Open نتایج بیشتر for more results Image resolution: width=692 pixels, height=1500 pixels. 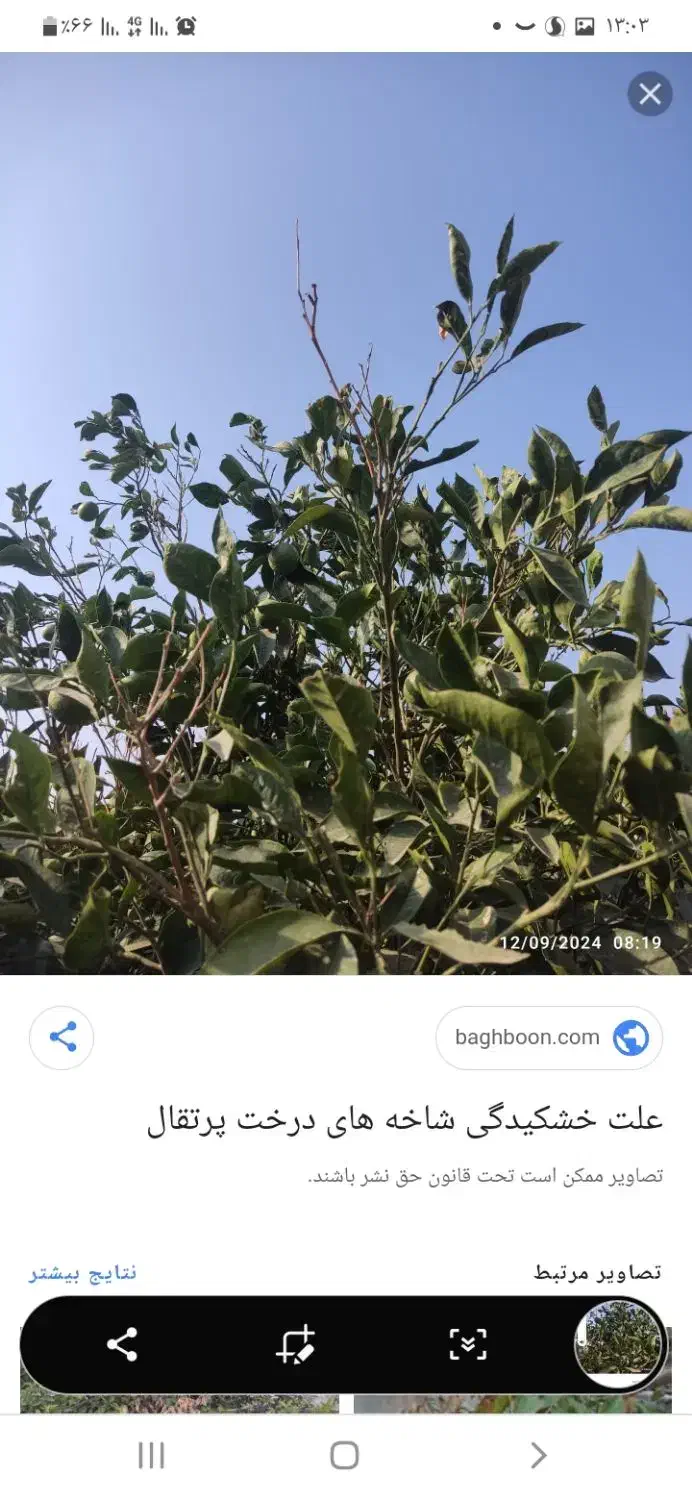pos(83,1273)
